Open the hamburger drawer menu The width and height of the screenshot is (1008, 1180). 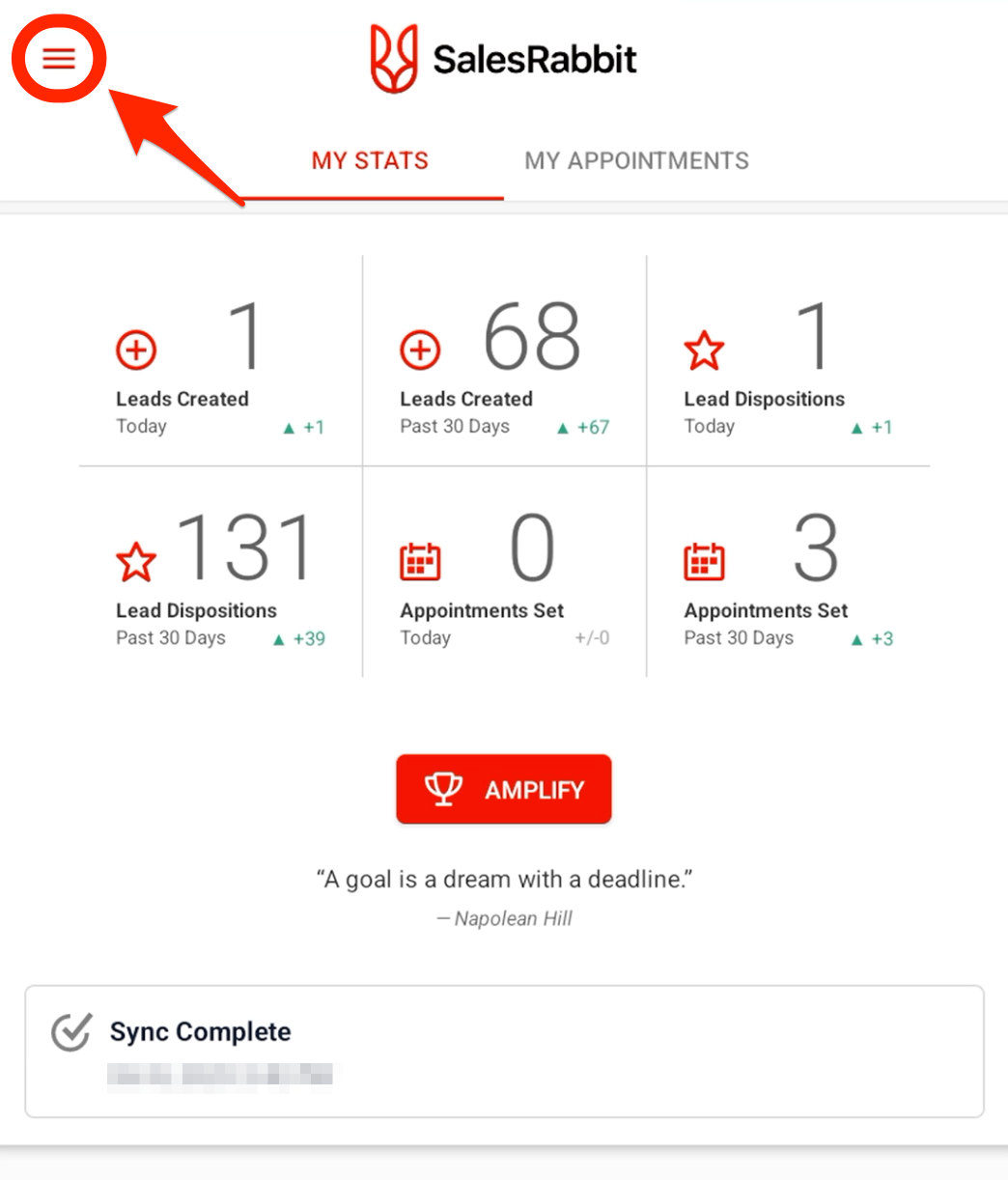click(x=58, y=59)
